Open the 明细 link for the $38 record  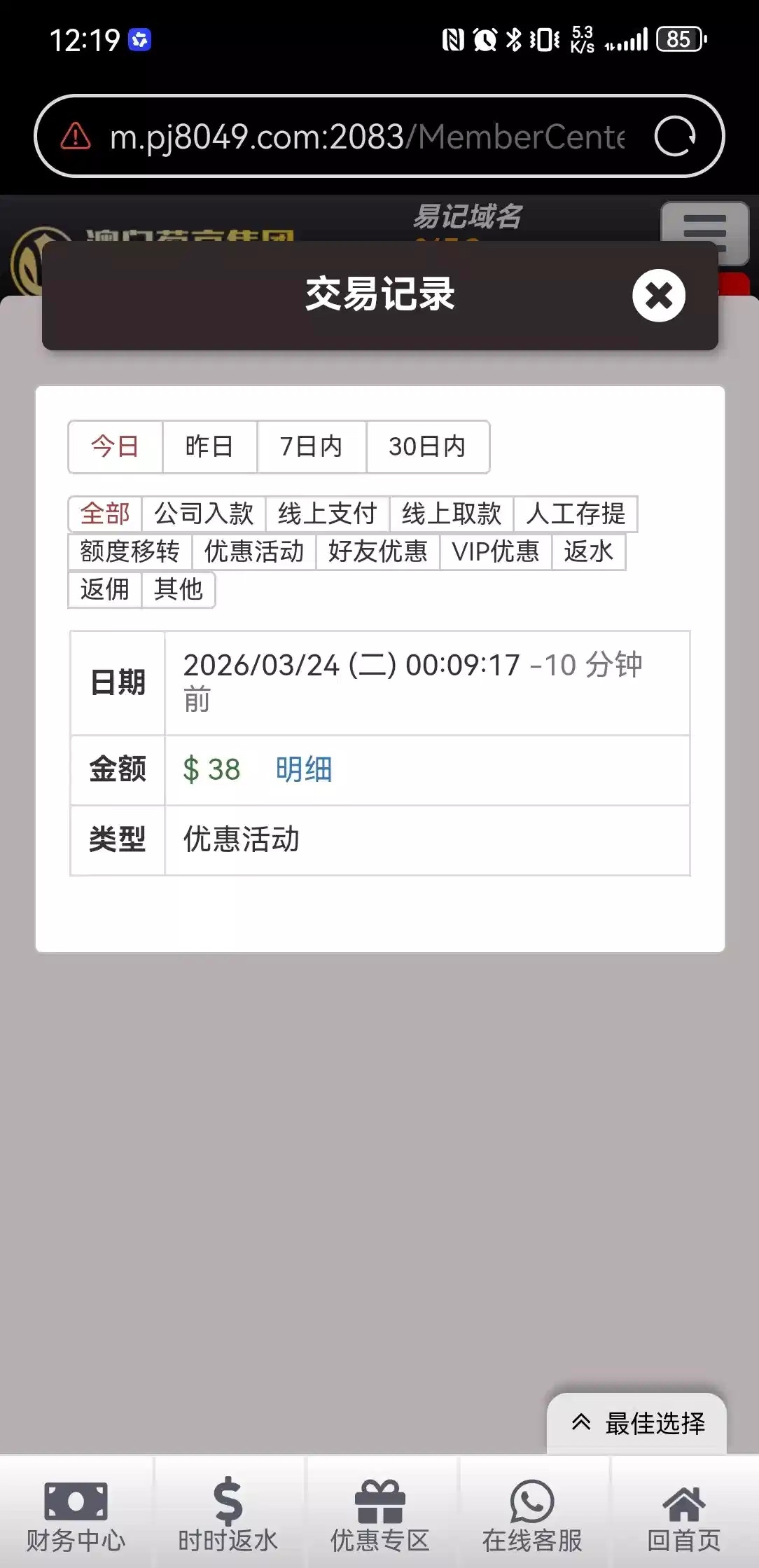[304, 769]
